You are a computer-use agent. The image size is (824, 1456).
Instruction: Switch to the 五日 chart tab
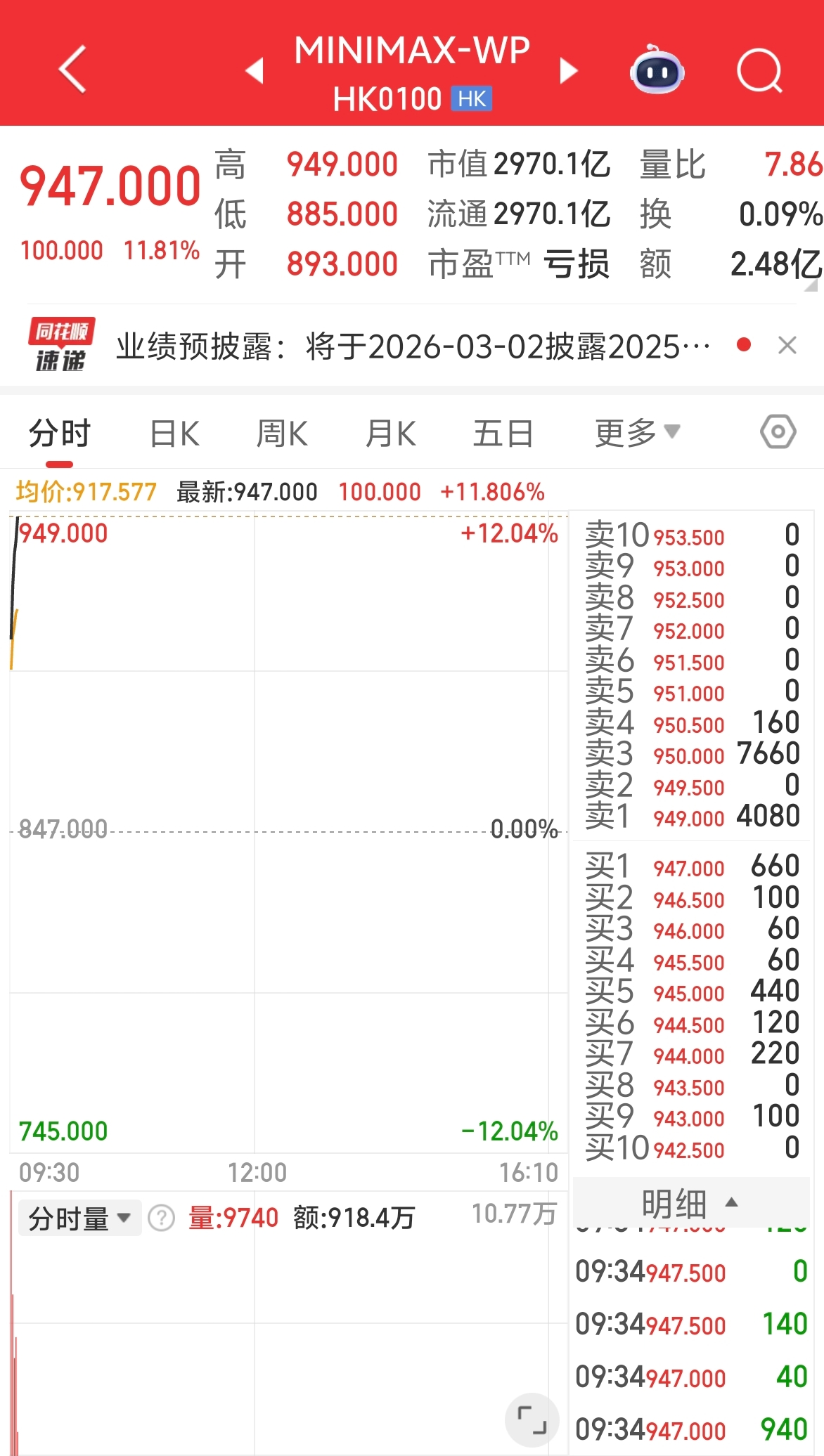[503, 434]
